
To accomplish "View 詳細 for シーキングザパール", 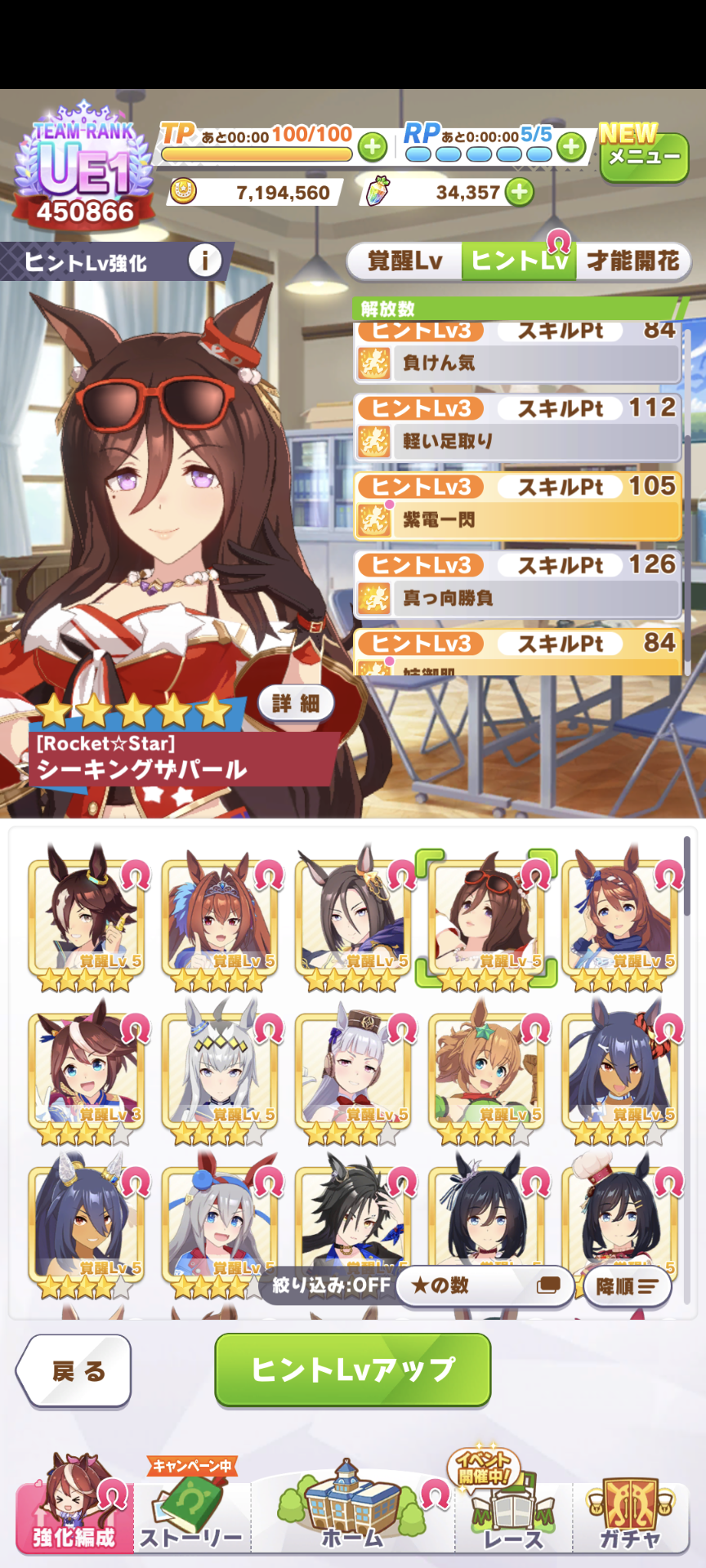I will pyautogui.click(x=296, y=703).
